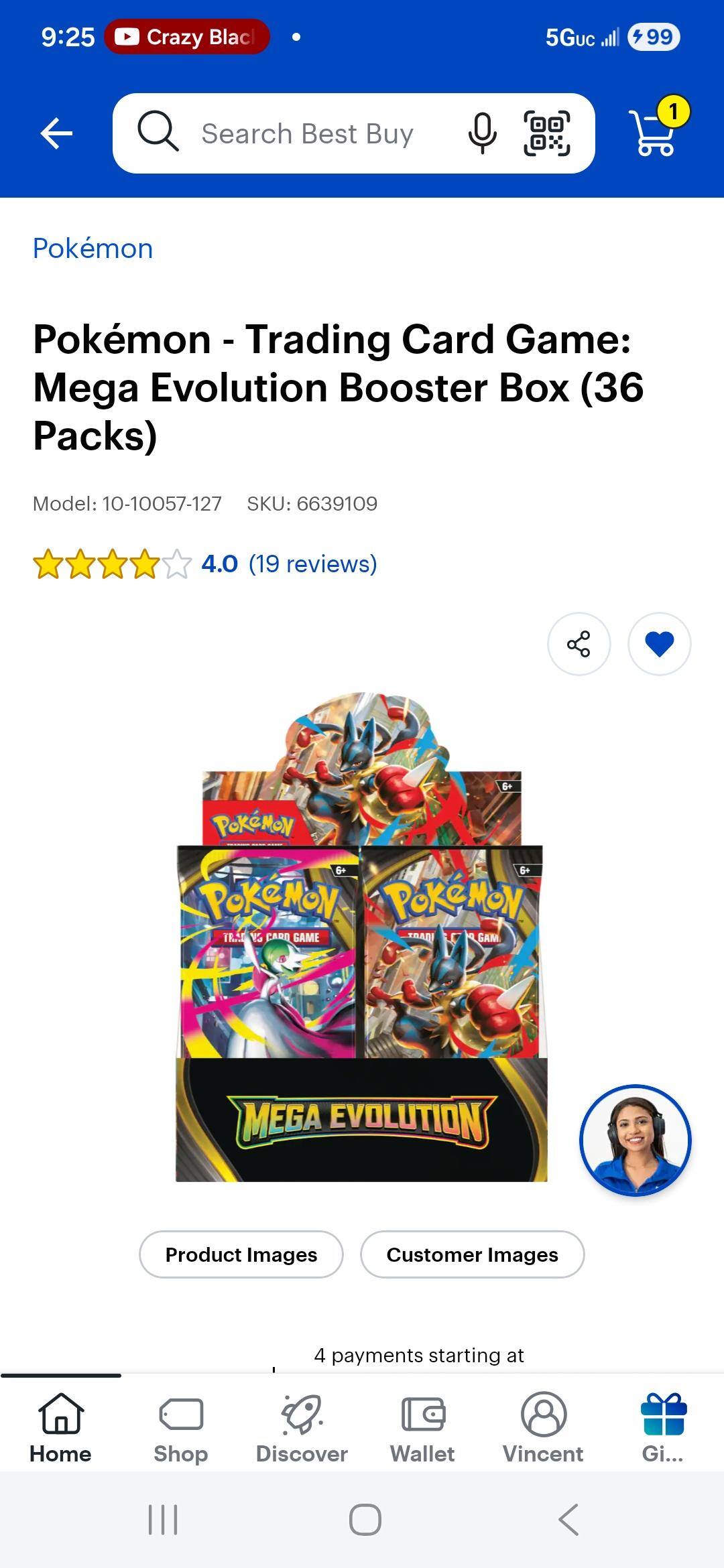Start voice search with the microphone
The image size is (724, 1568).
click(x=482, y=133)
